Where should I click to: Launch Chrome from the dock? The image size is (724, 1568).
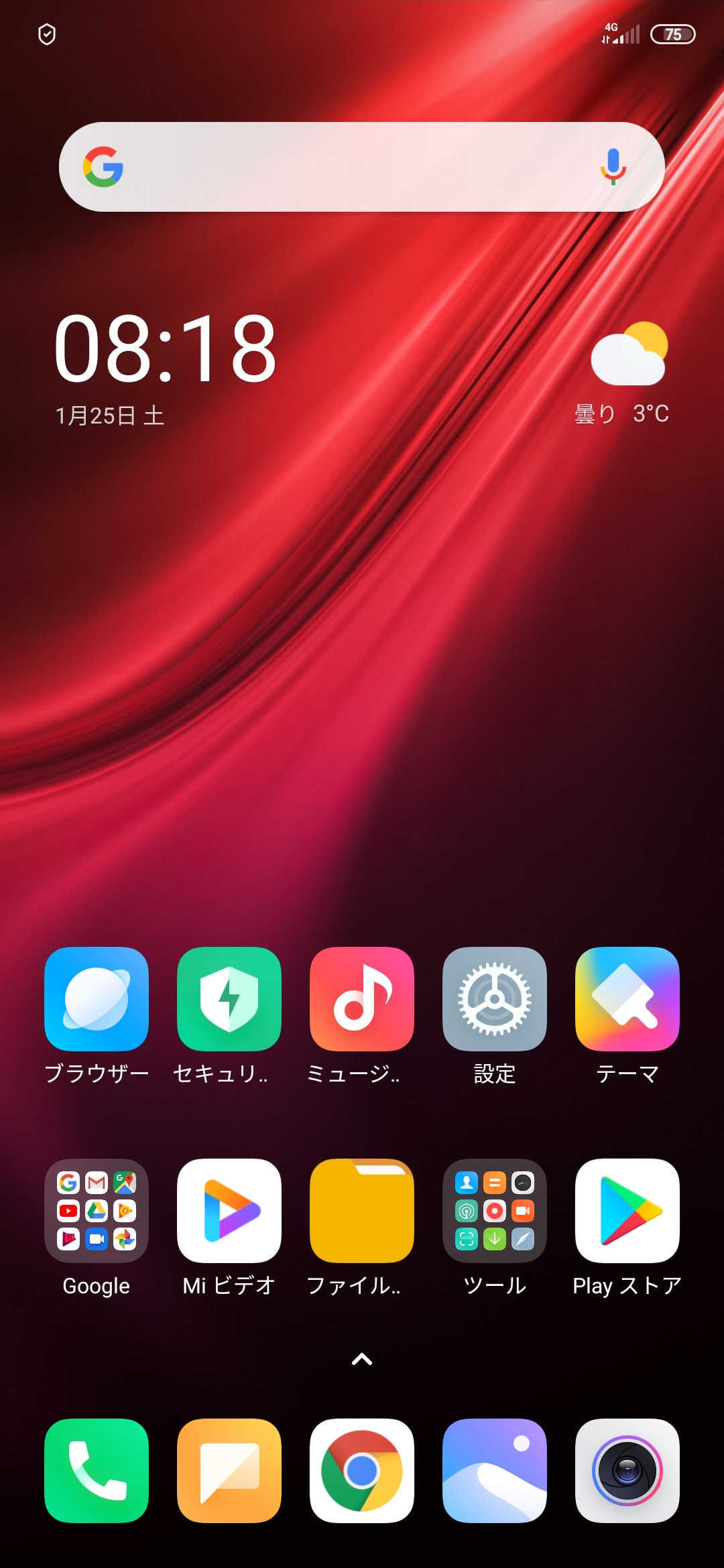coord(362,1470)
